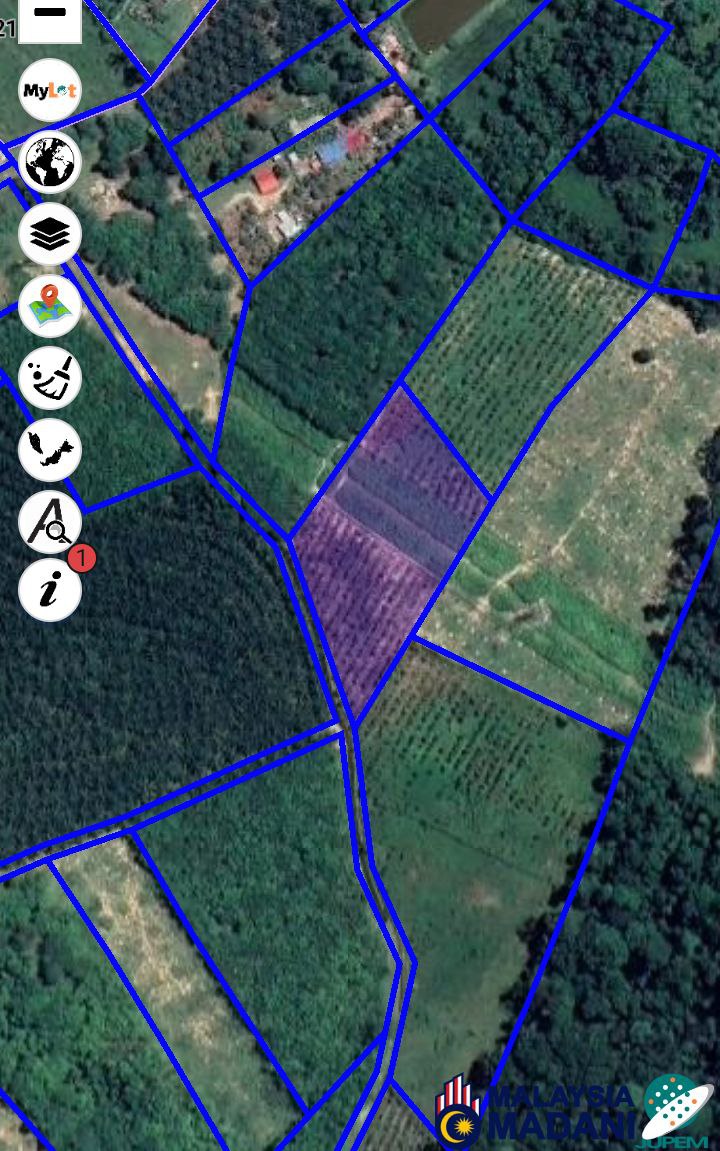Open the attribute search icon
This screenshot has width=720, height=1151.
[x=50, y=521]
